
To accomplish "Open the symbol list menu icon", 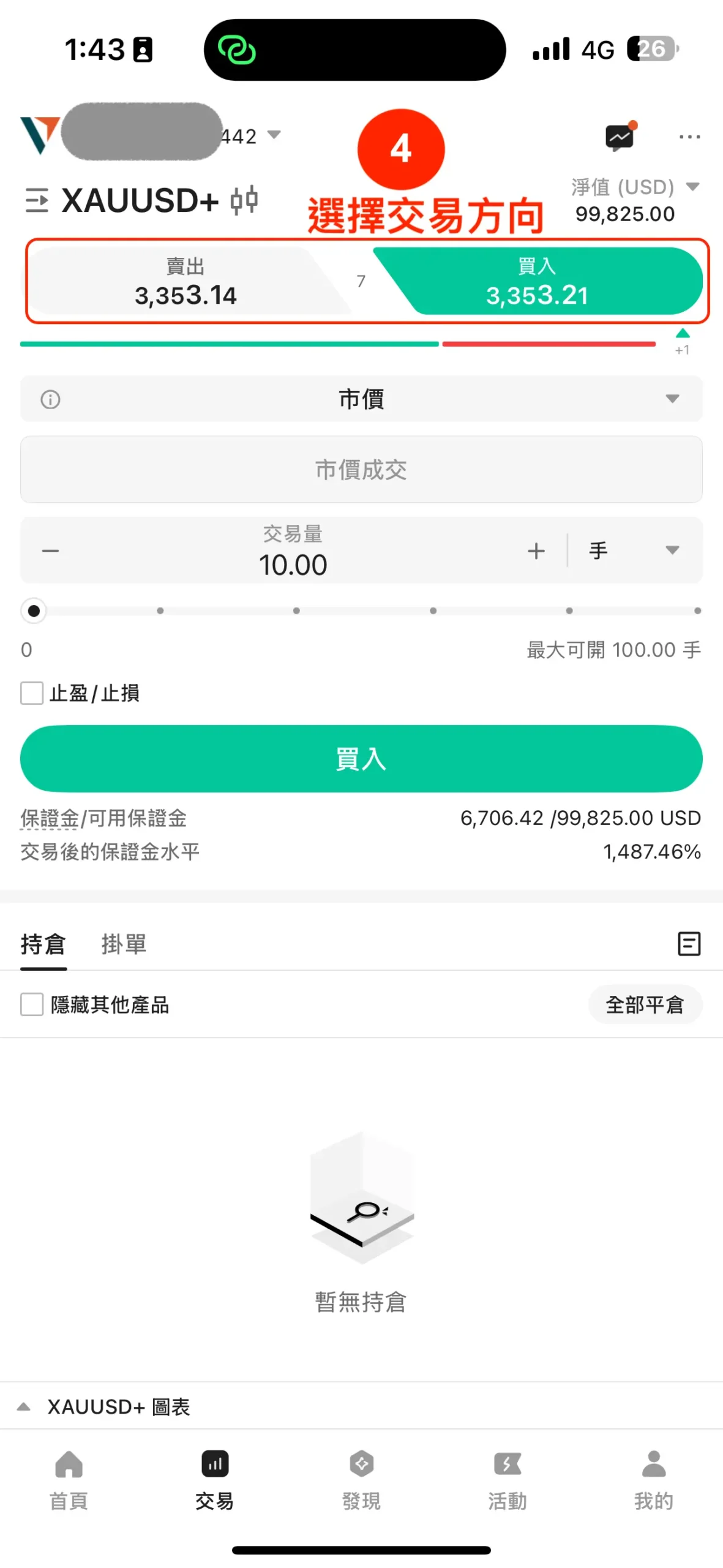I will [x=37, y=200].
